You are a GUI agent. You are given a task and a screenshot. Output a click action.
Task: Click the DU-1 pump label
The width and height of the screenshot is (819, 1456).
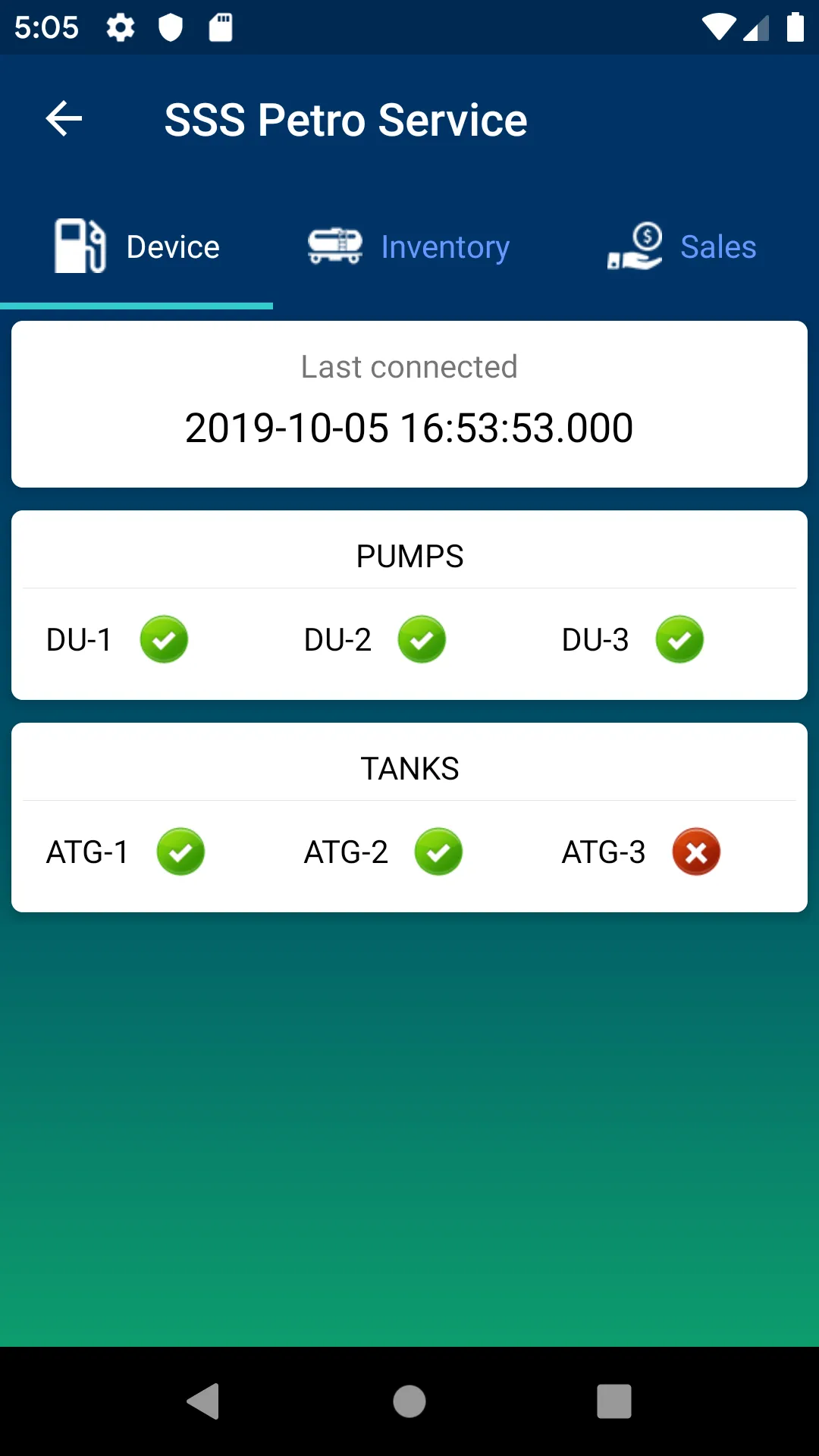coord(79,639)
